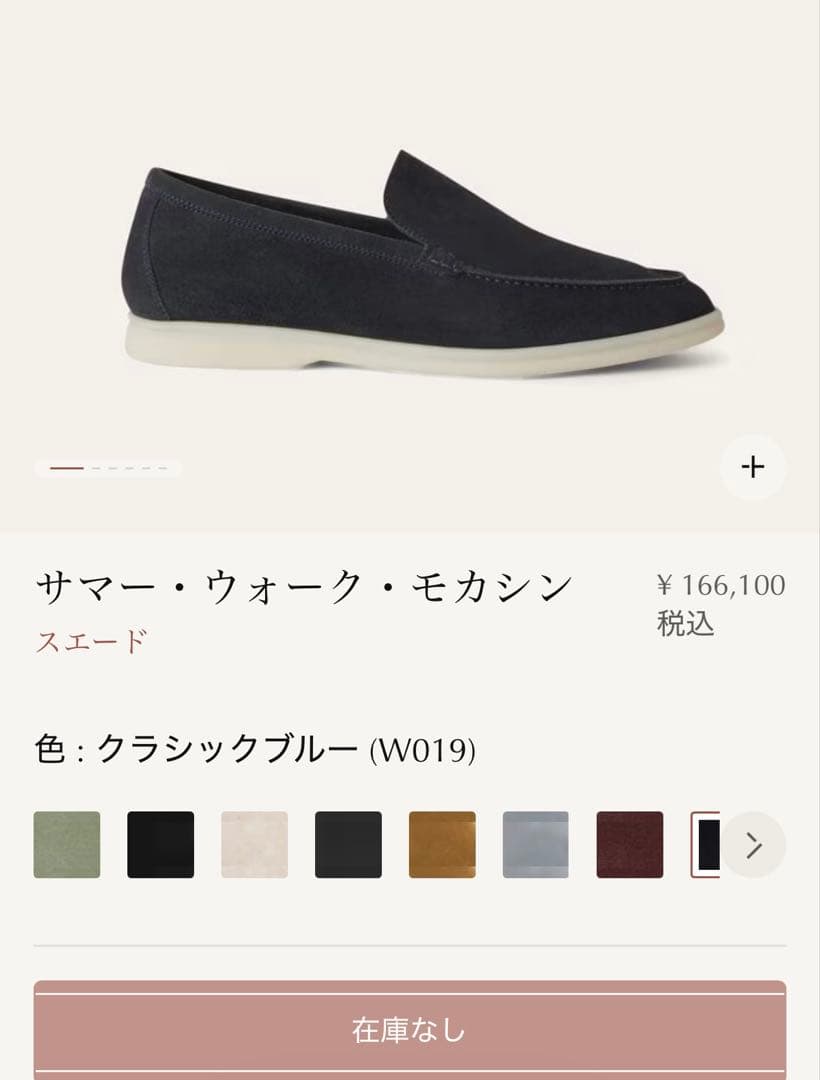Image resolution: width=820 pixels, height=1080 pixels.
Task: Tap the image page indicator
Action: (108, 468)
